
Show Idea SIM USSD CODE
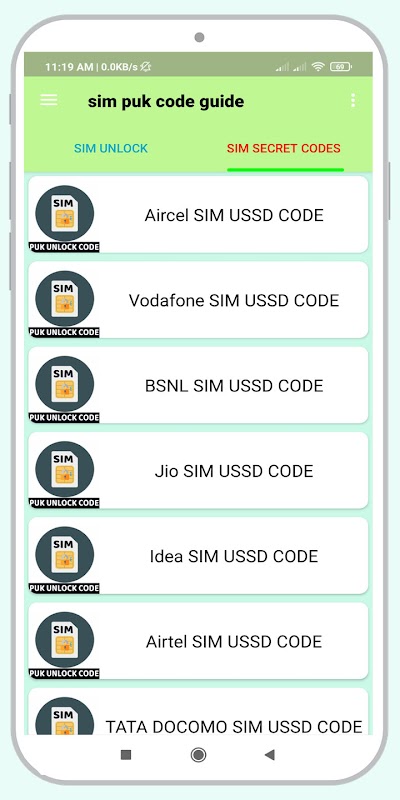[198, 556]
